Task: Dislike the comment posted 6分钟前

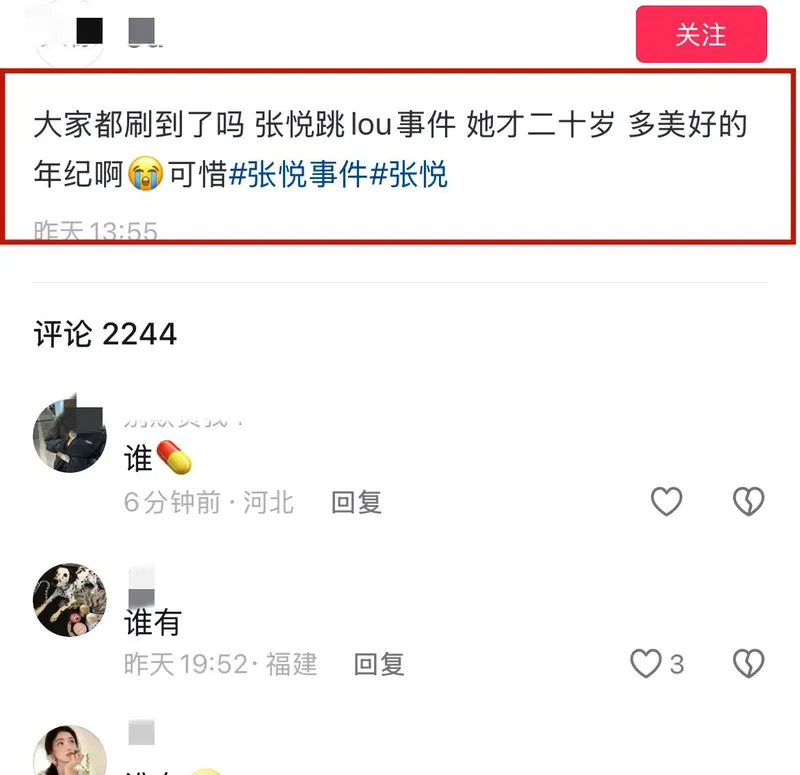Action: [x=748, y=501]
